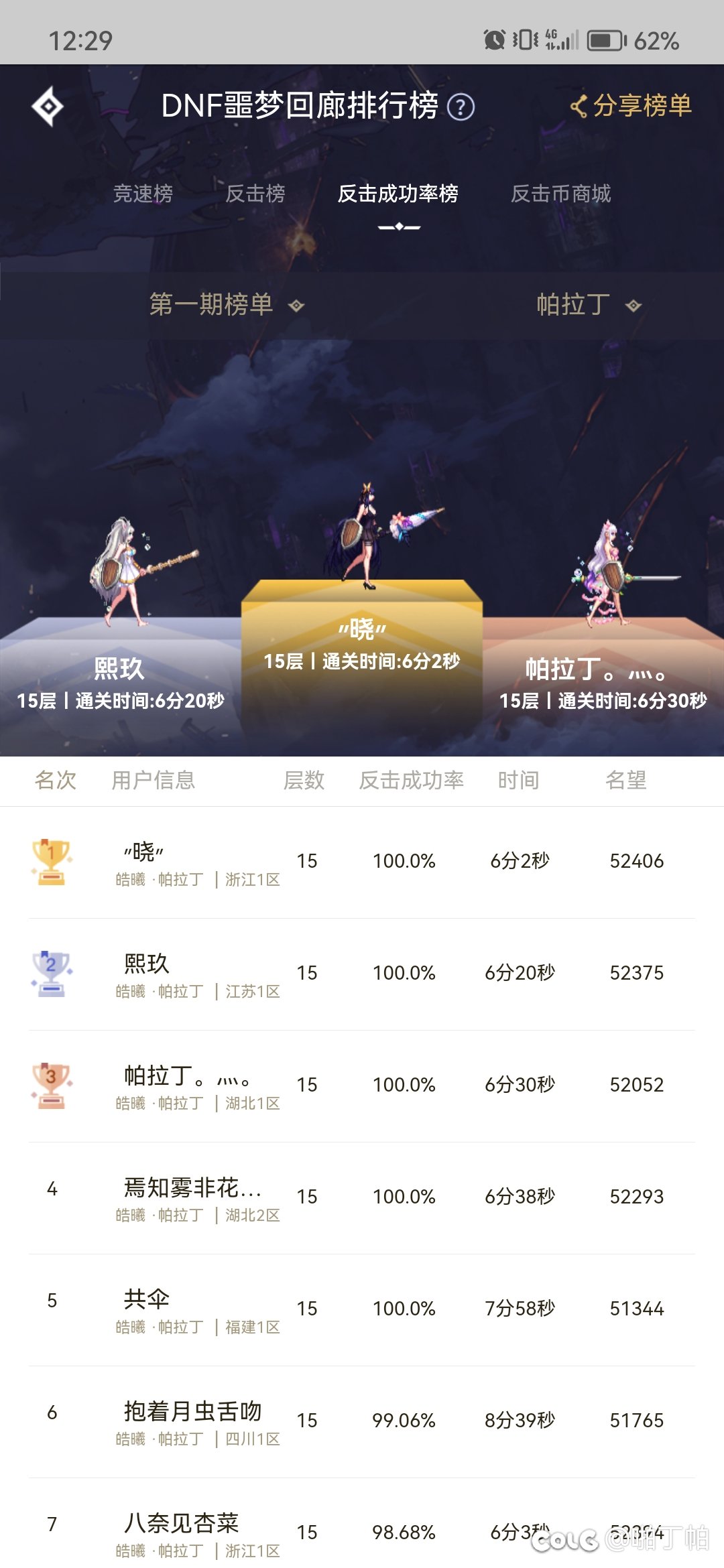Select the 反击成功率榜 tab
Viewport: 724px width, 1568px height.
click(x=398, y=194)
